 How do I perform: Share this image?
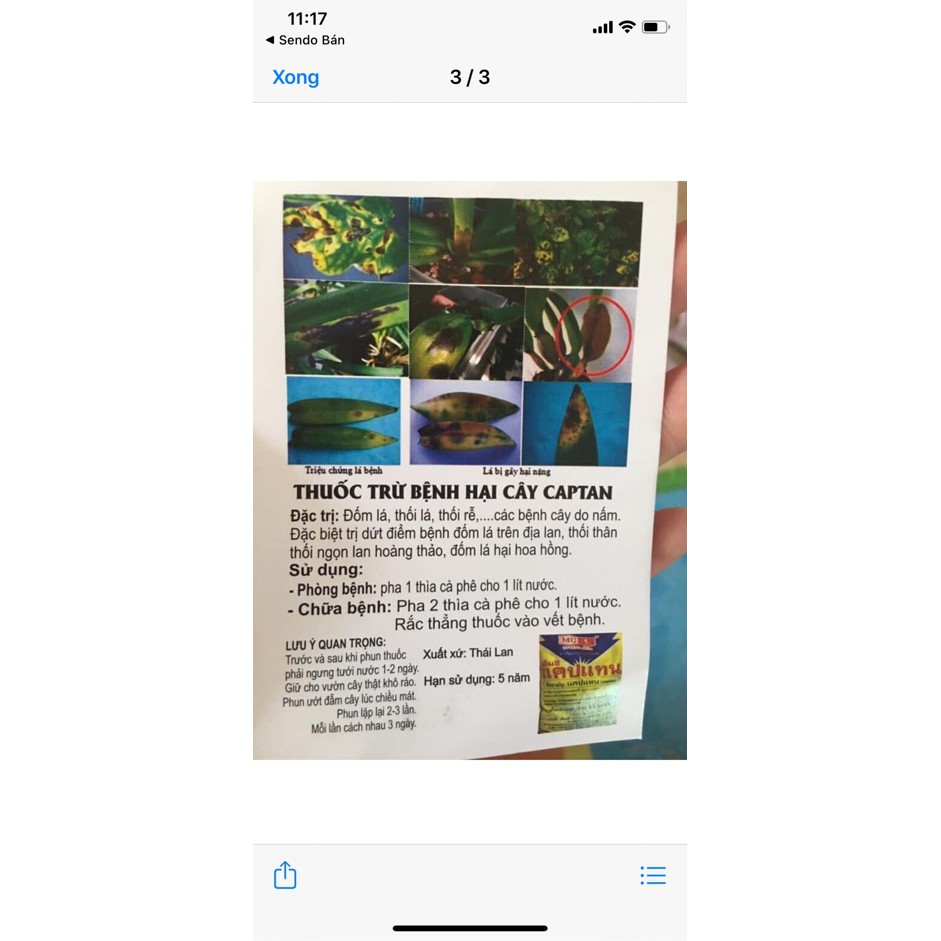click(285, 875)
